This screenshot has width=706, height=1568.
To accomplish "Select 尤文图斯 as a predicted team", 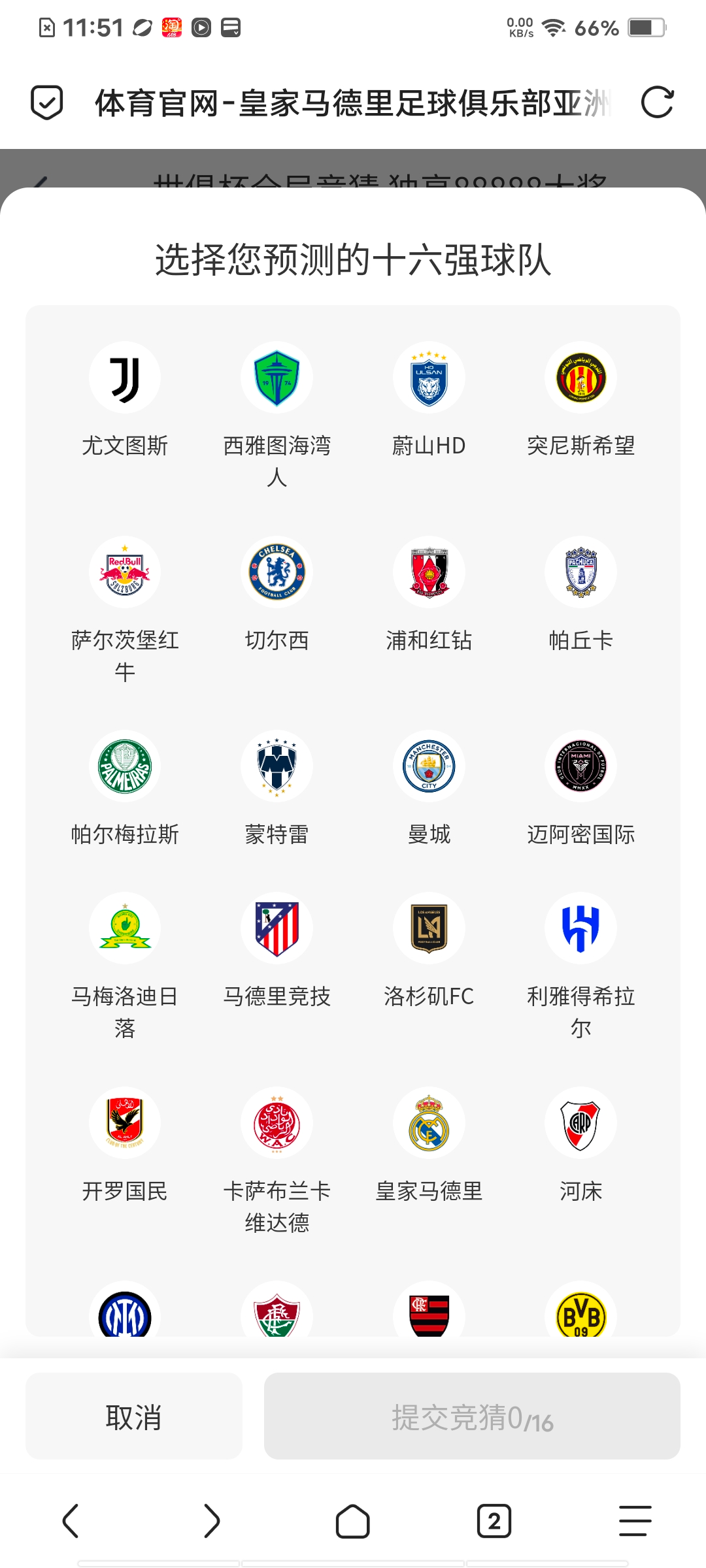I will pyautogui.click(x=125, y=378).
